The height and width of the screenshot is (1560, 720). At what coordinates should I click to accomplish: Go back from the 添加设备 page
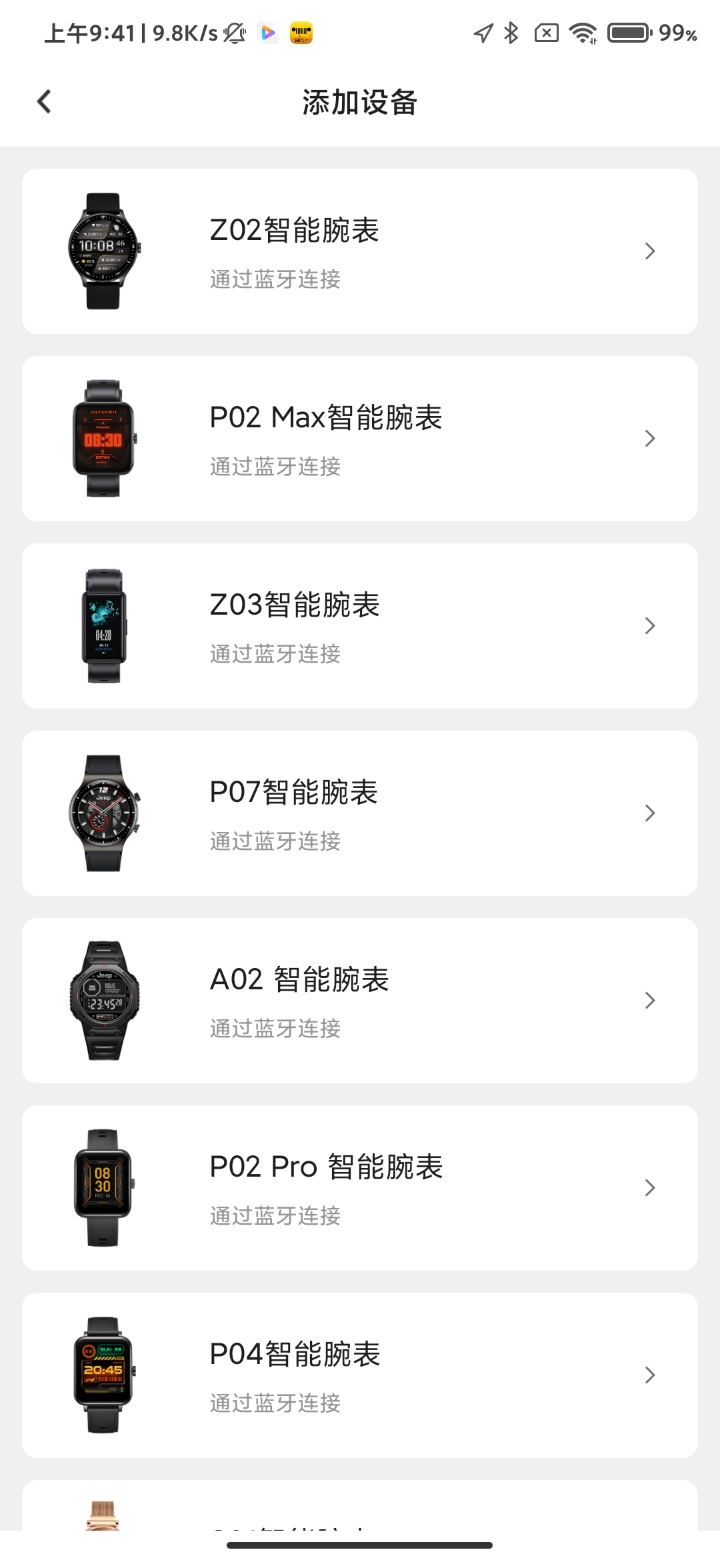click(x=44, y=101)
